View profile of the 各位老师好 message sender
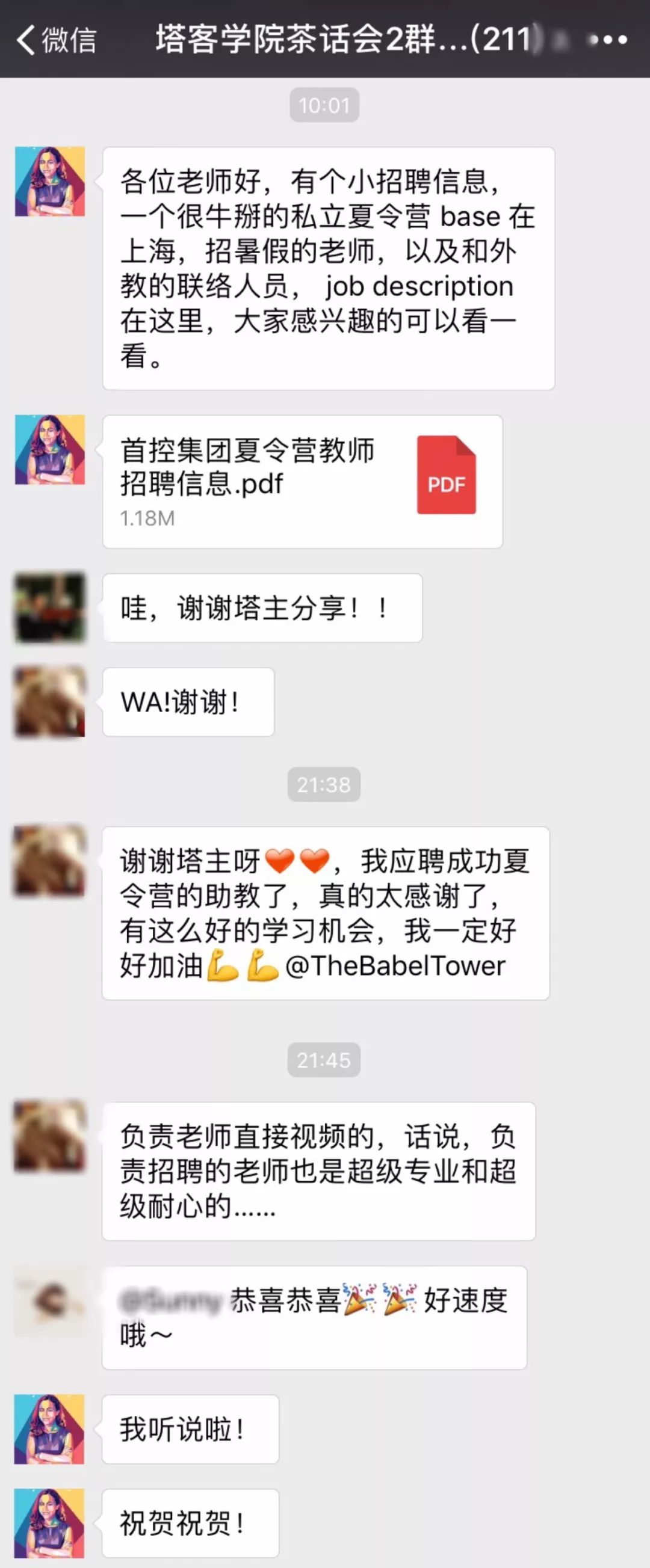Screen dimensions: 650x1568 50,182
